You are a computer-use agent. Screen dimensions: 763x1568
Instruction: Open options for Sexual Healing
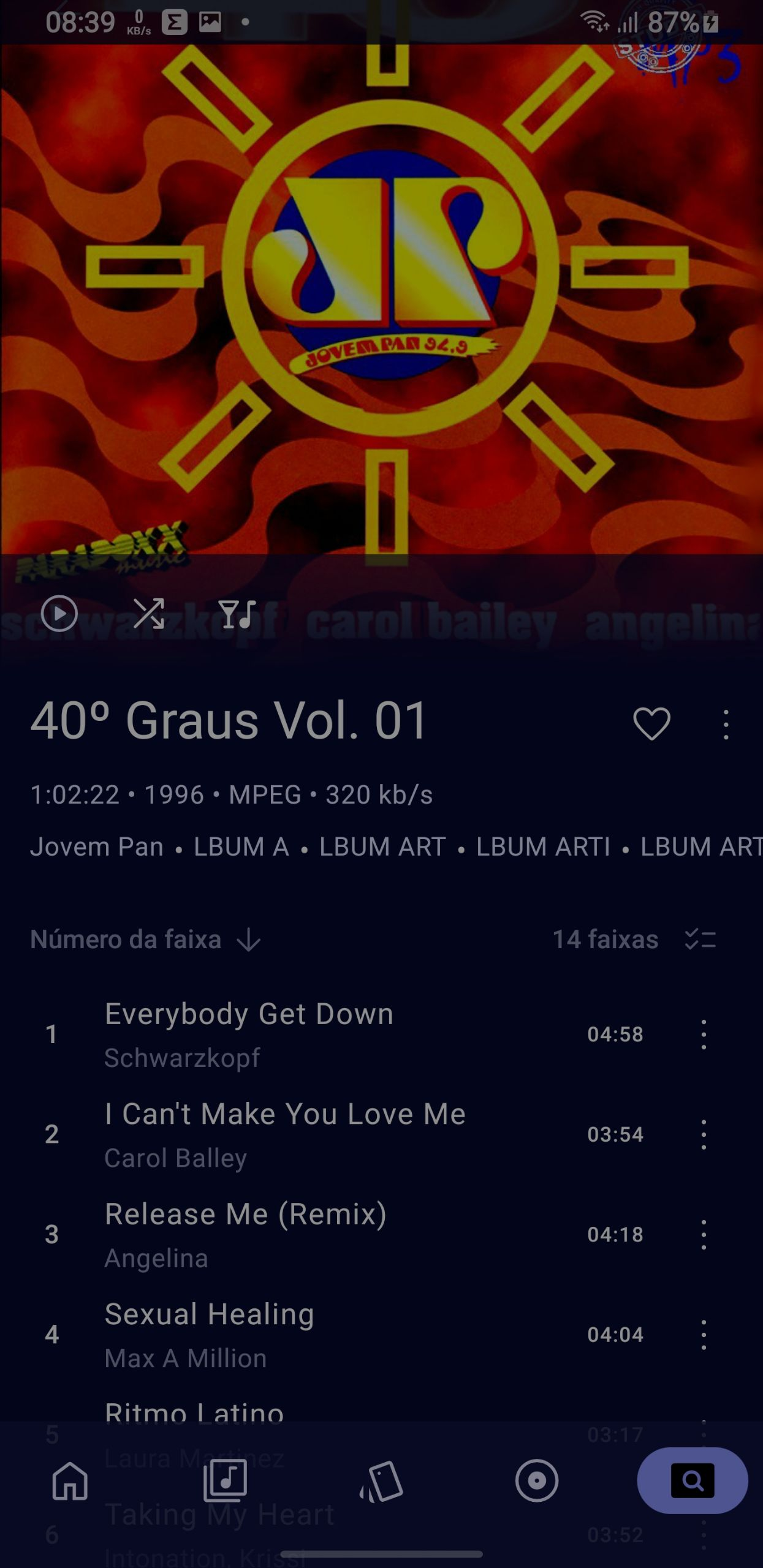click(x=704, y=1335)
